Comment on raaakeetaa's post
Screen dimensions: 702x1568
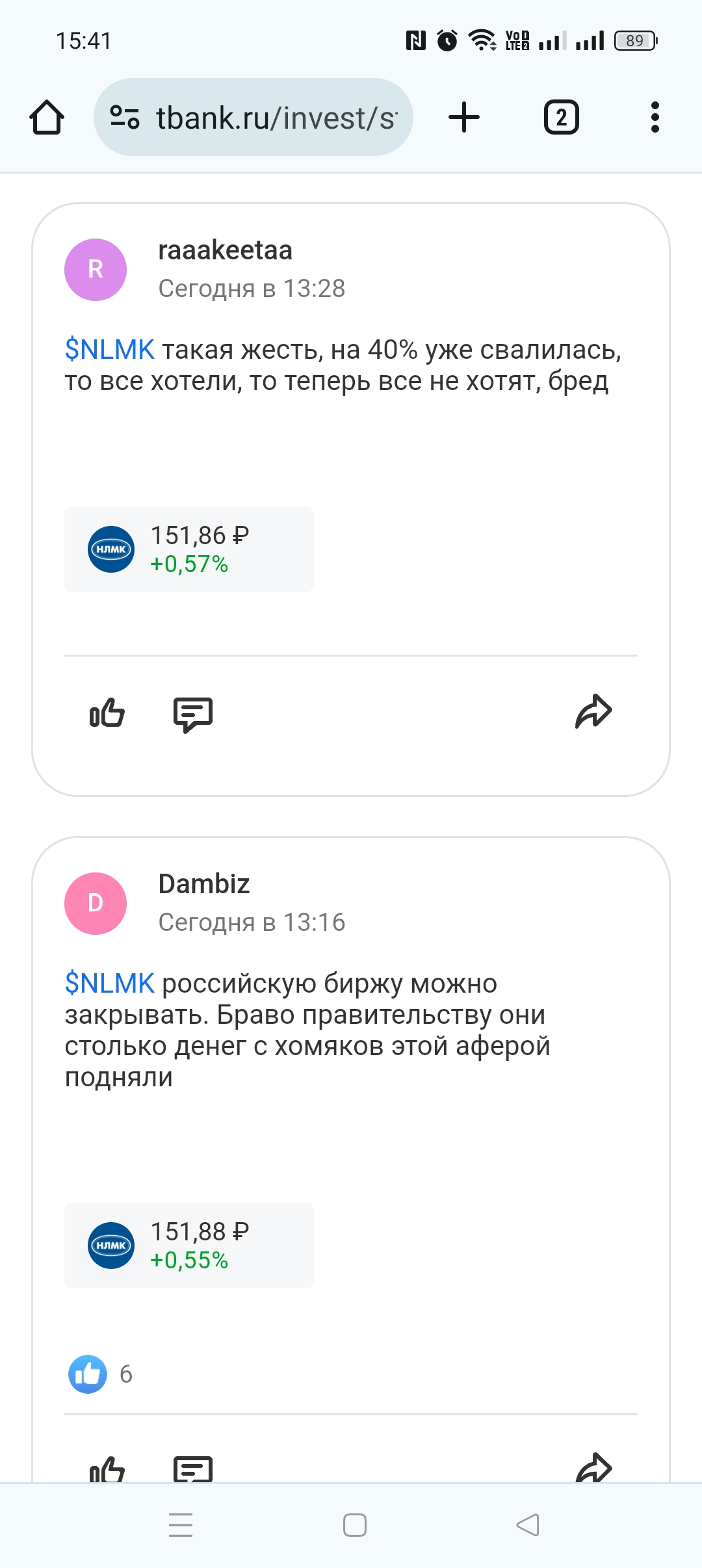click(193, 714)
